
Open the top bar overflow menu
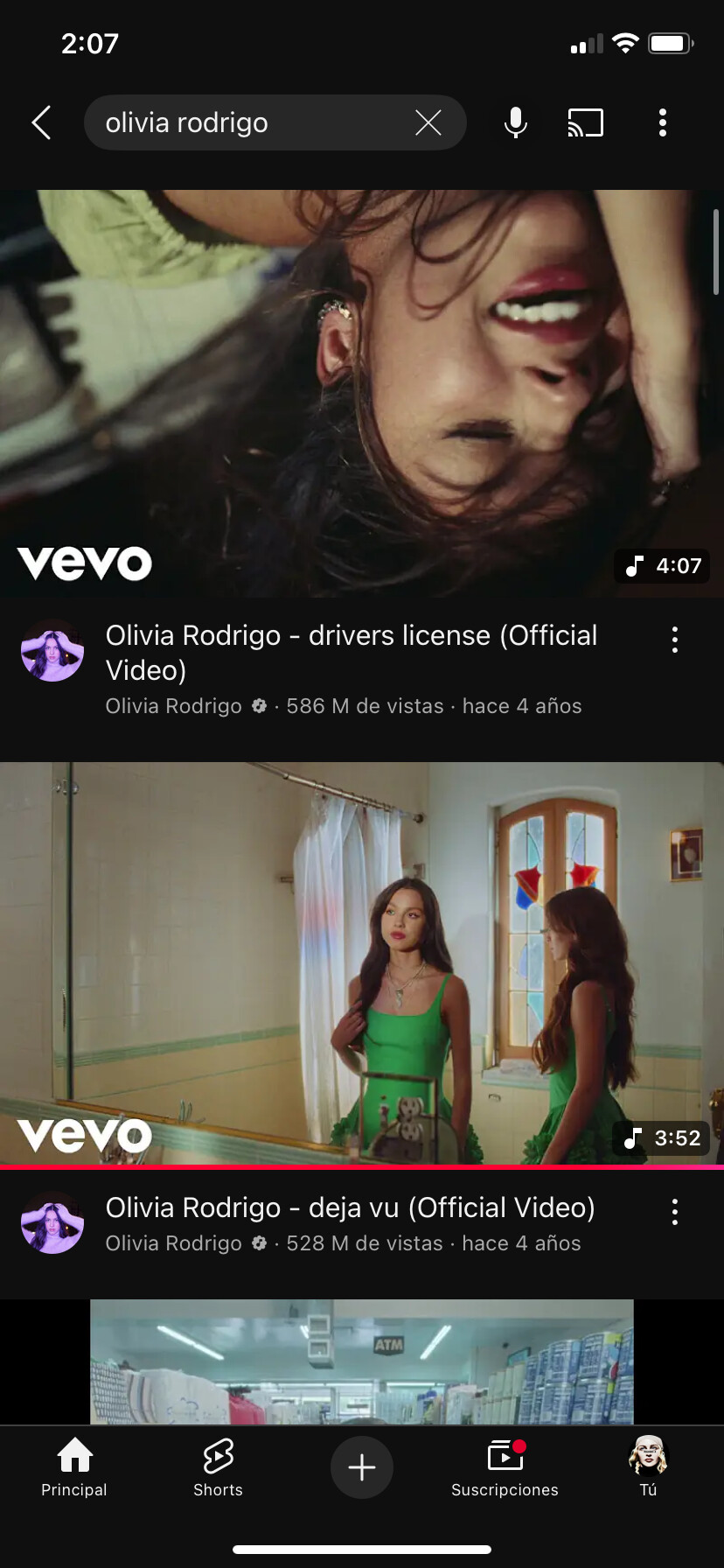pos(663,122)
